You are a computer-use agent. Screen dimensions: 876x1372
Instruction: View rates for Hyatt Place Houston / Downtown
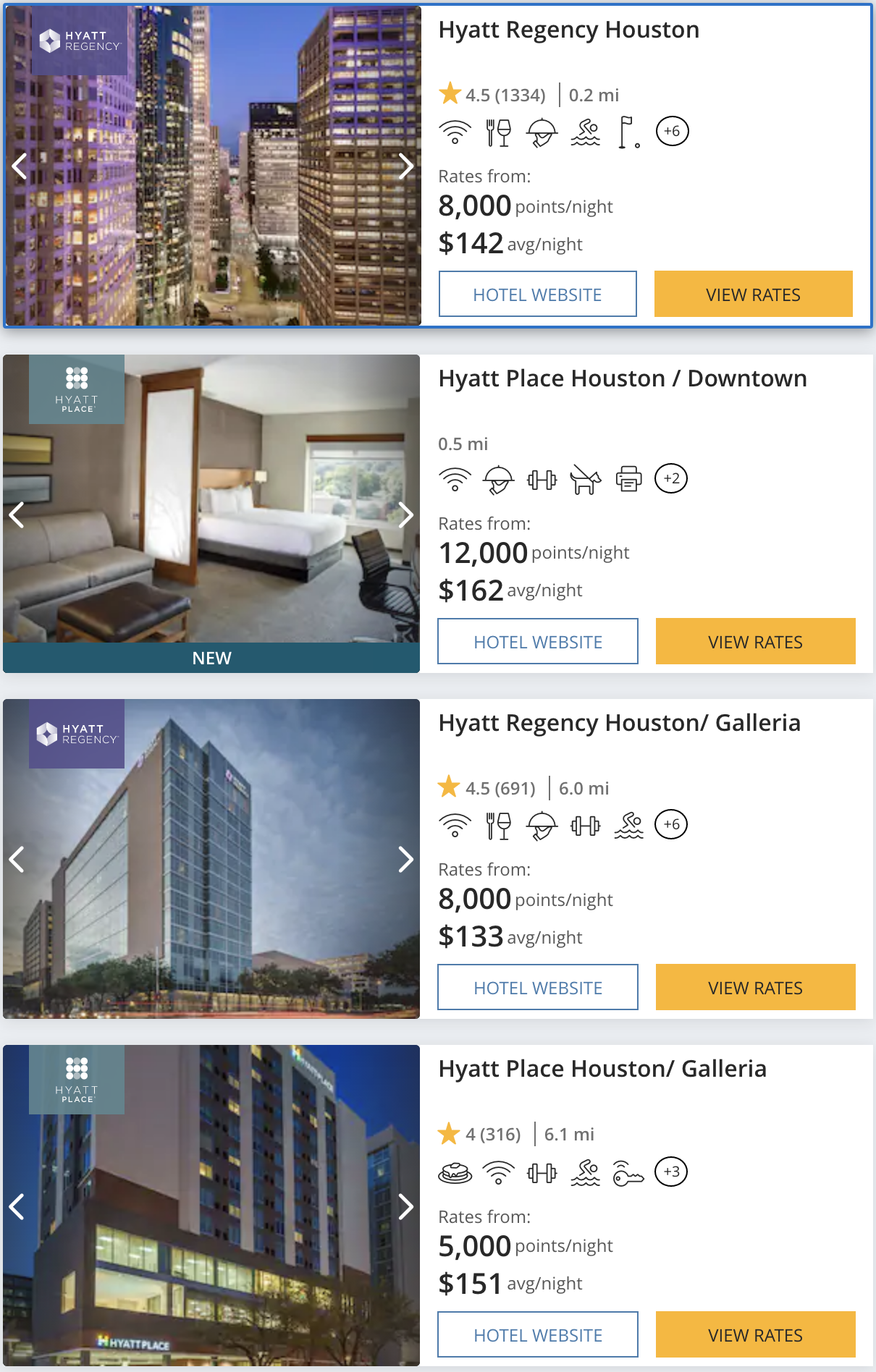755,641
